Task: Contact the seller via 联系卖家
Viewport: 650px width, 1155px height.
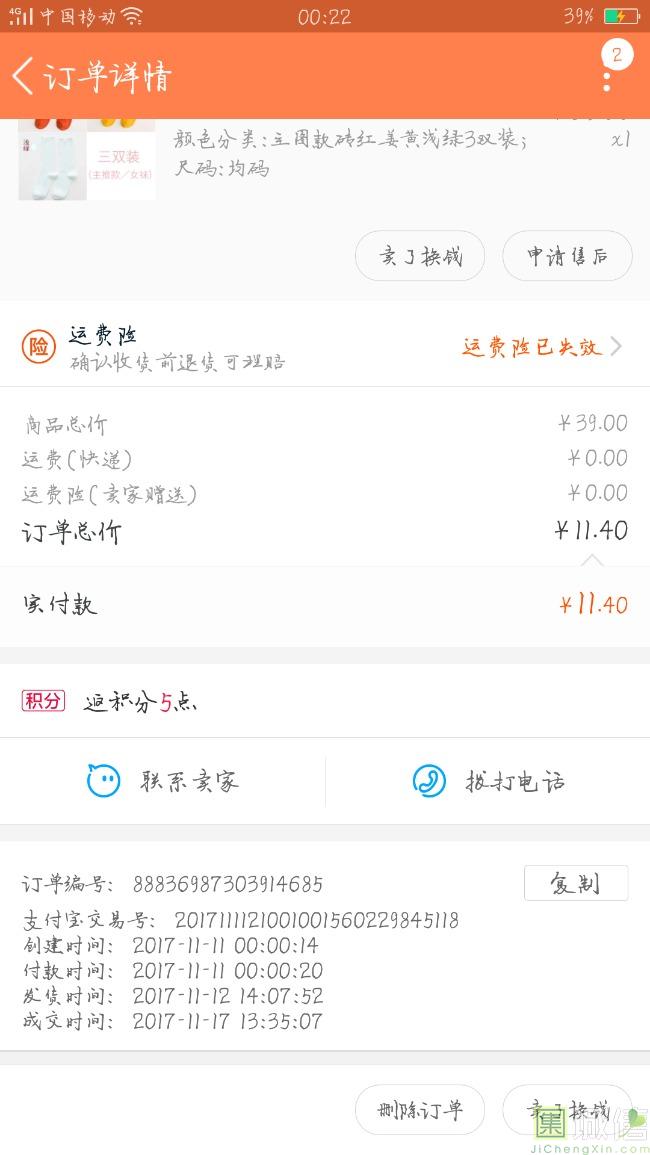Action: pos(163,781)
